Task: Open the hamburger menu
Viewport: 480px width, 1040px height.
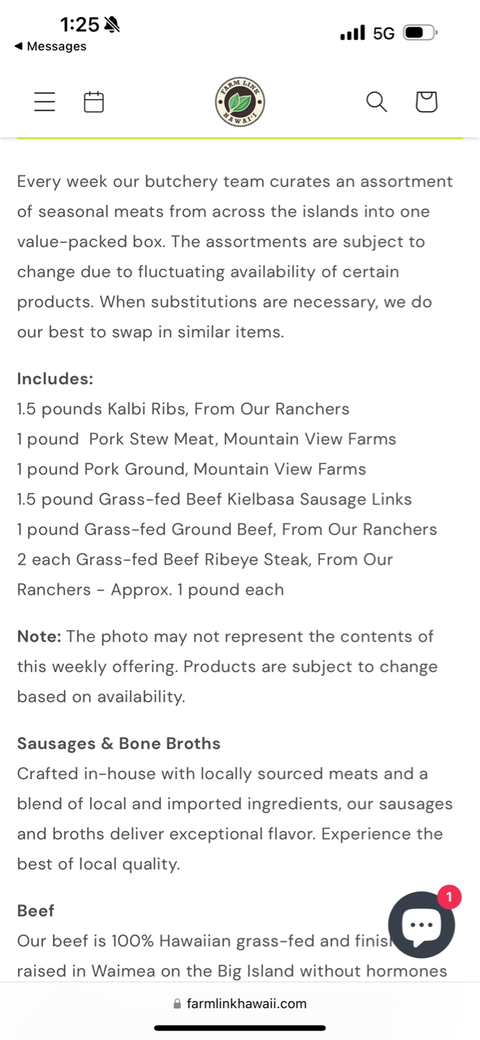Action: tap(44, 101)
